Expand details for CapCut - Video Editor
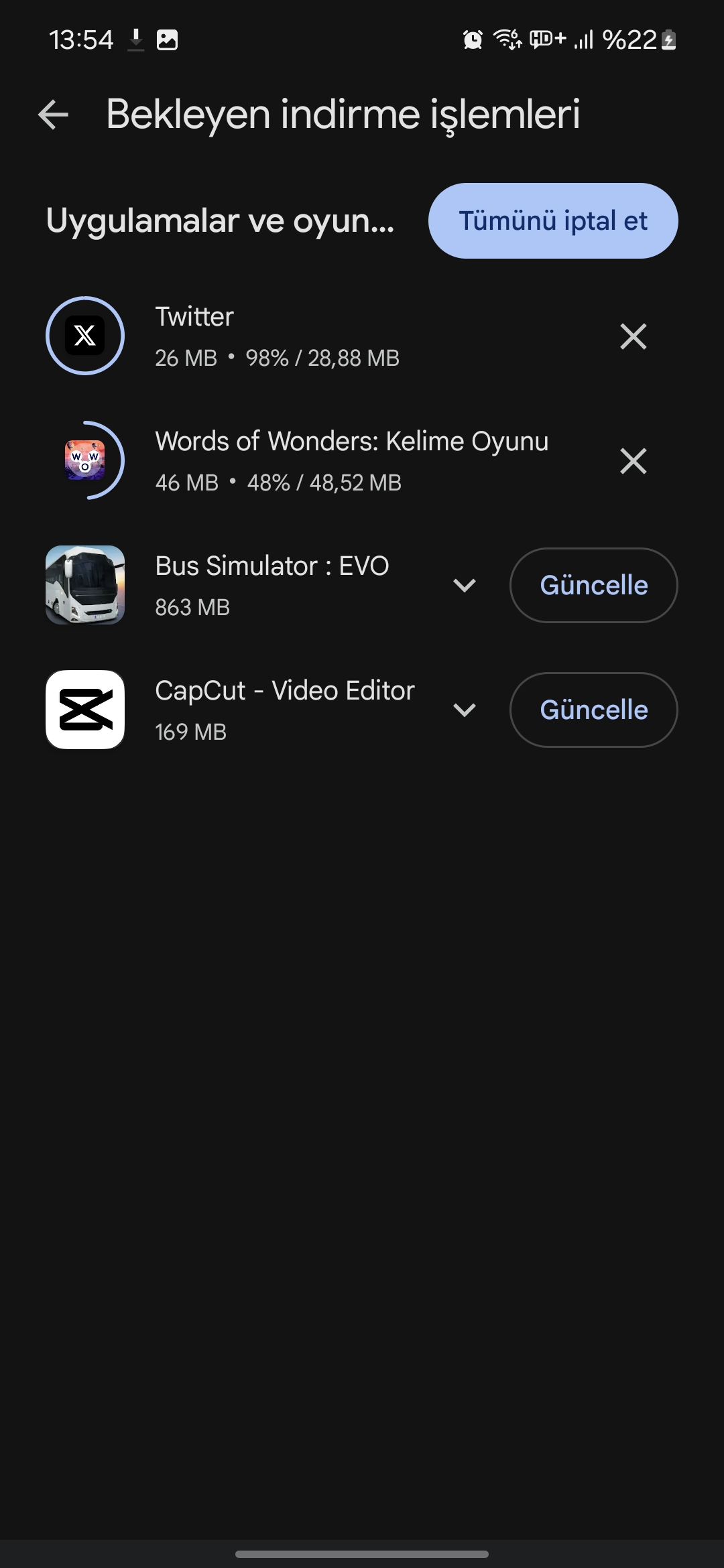 click(464, 710)
